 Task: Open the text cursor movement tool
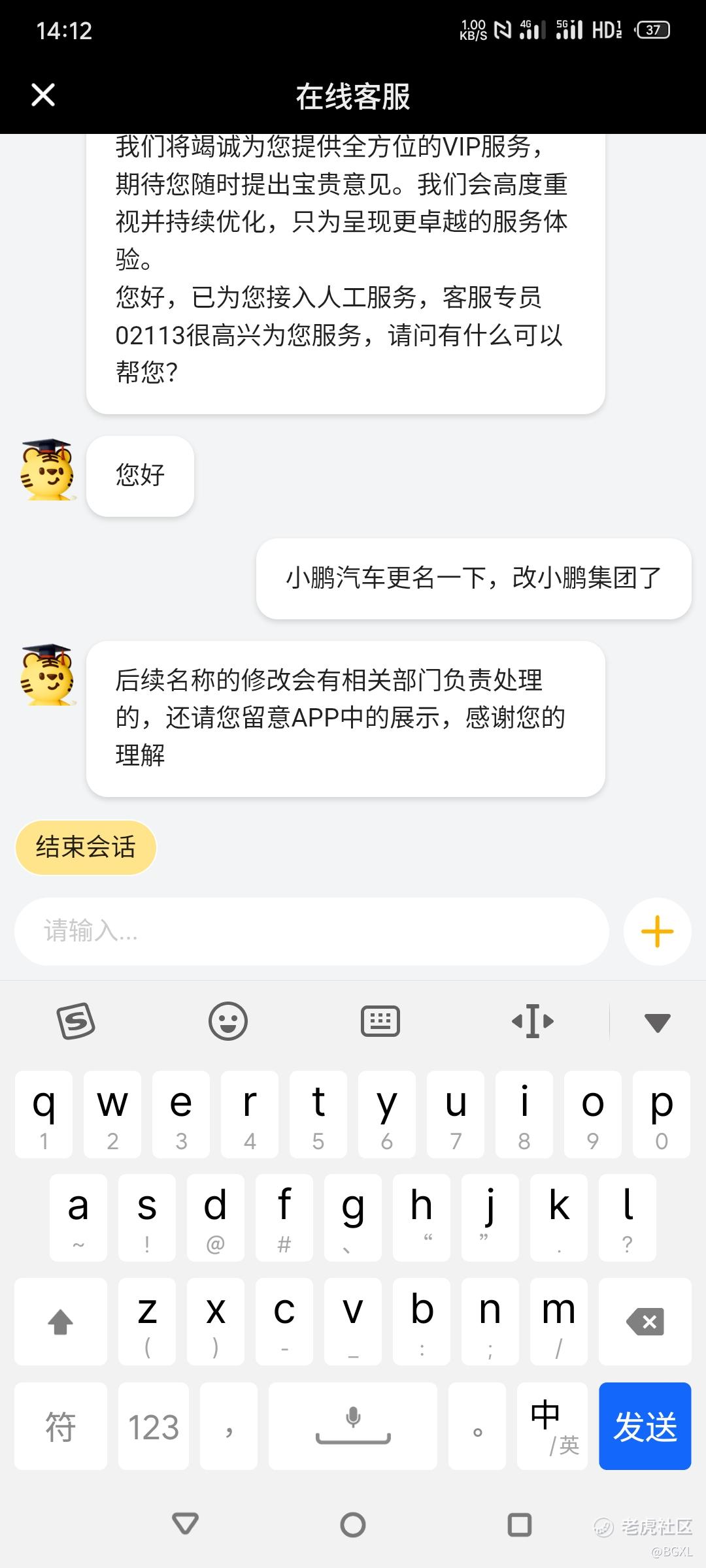coord(532,1021)
